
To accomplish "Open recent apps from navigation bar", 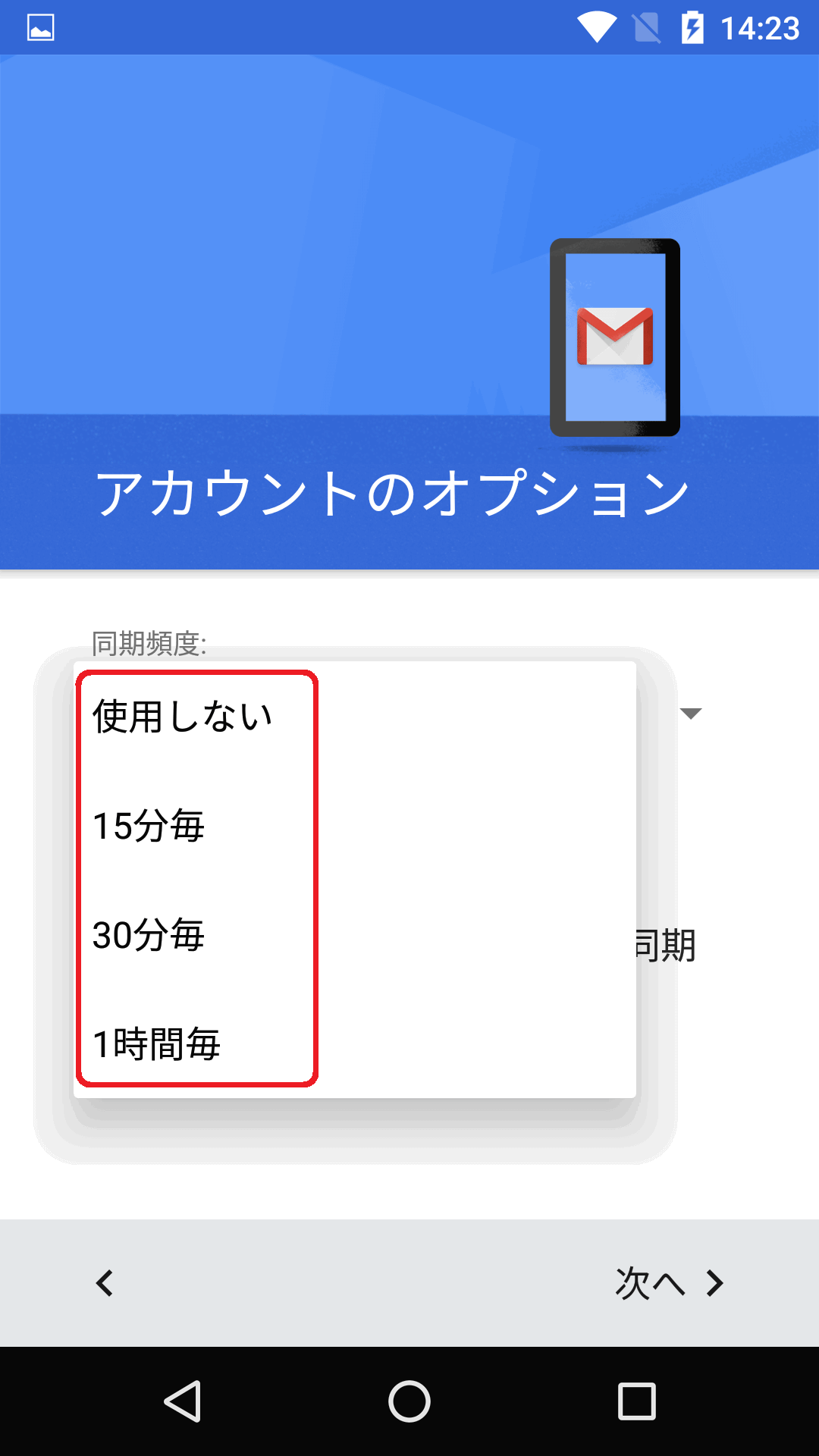I will coord(637,1401).
